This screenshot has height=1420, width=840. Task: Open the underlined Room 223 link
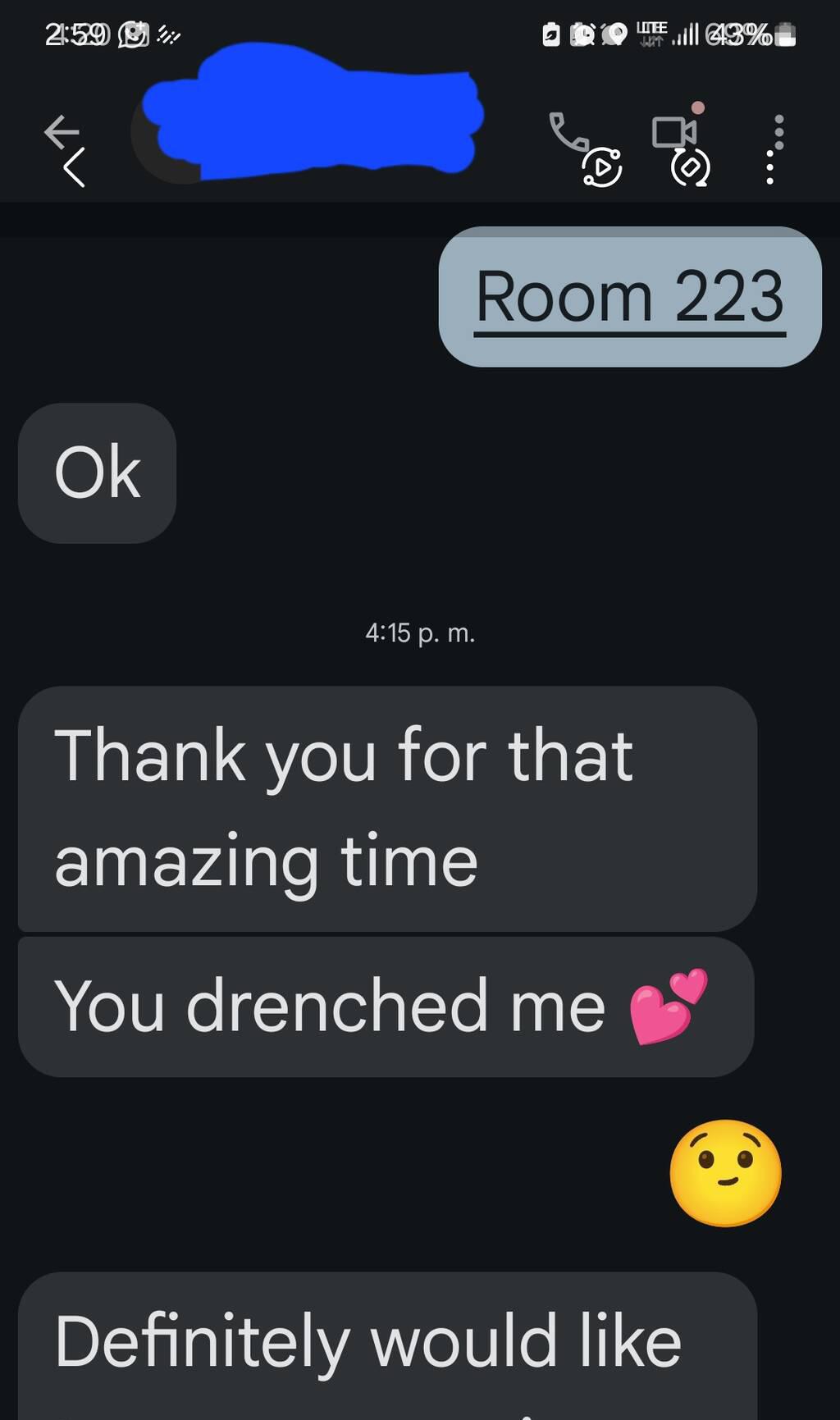[629, 297]
